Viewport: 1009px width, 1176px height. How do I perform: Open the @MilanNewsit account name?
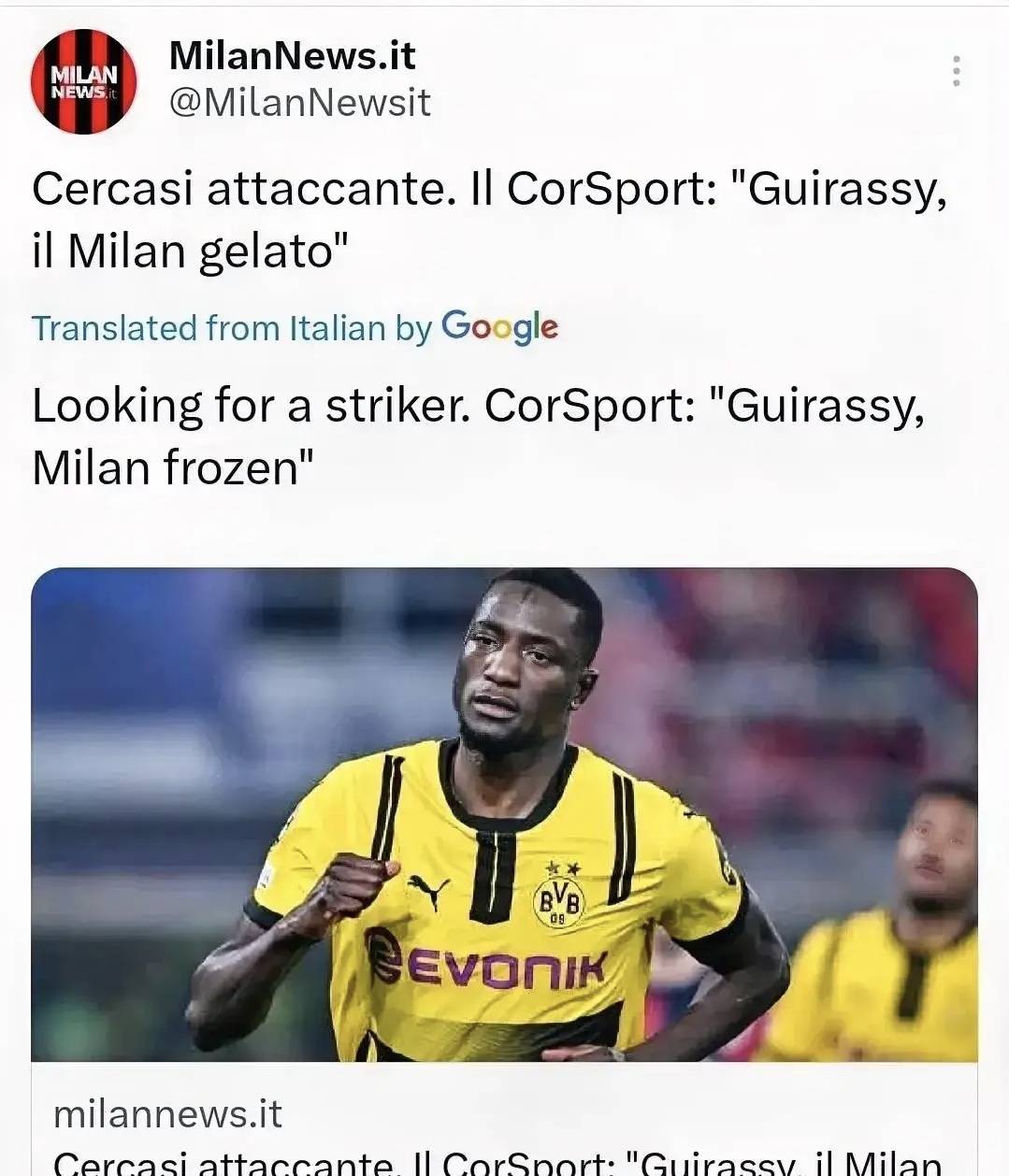click(x=299, y=103)
